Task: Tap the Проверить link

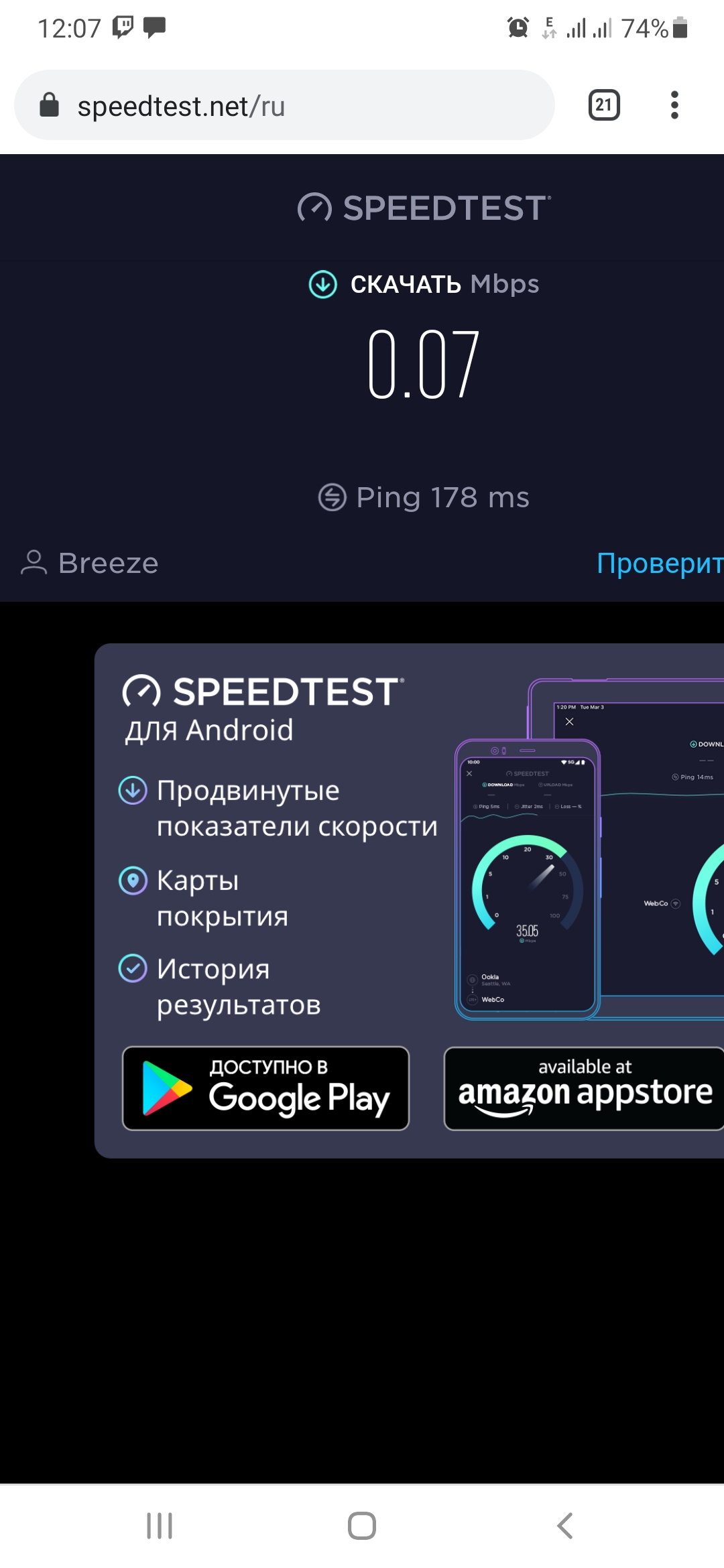Action: point(659,564)
